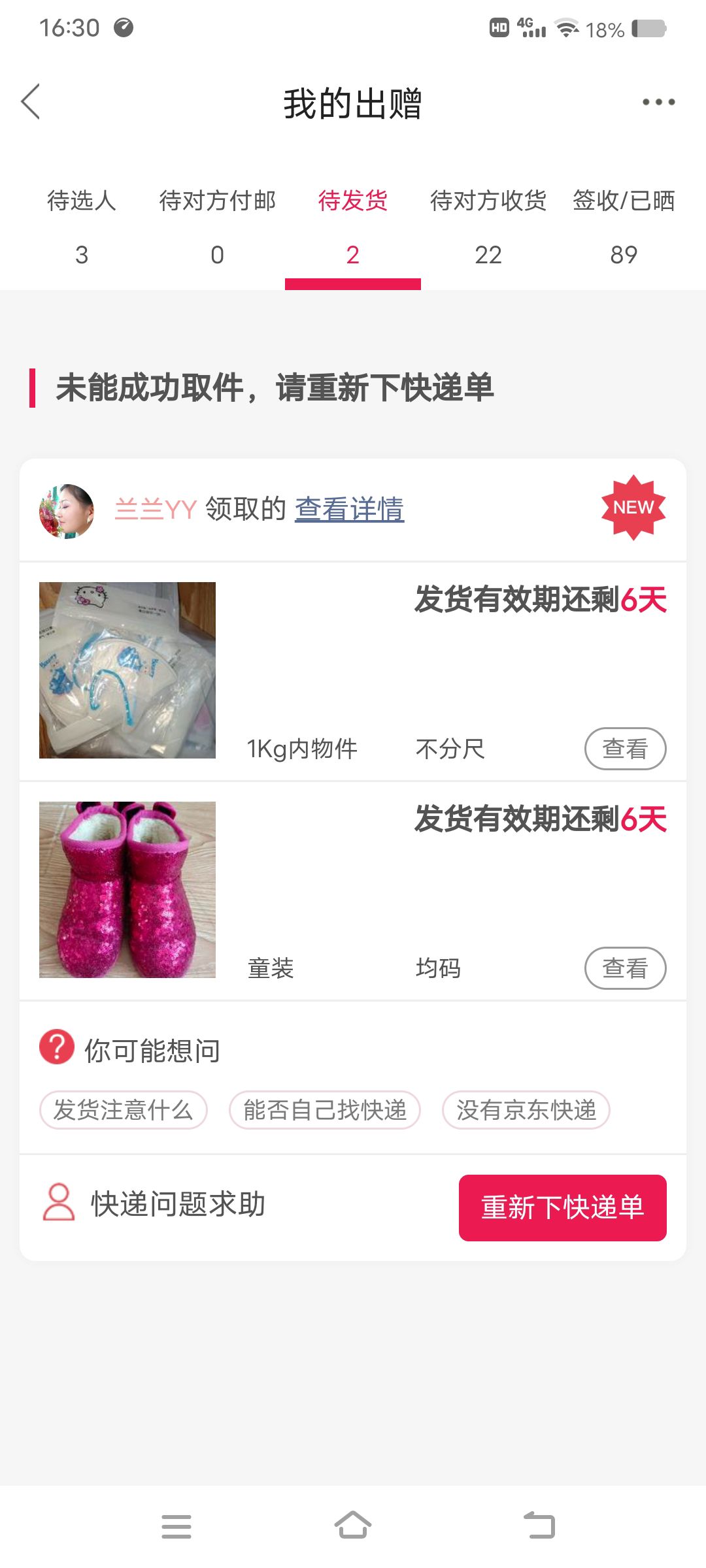
Task: Tap the system back button
Action: tap(540, 1526)
